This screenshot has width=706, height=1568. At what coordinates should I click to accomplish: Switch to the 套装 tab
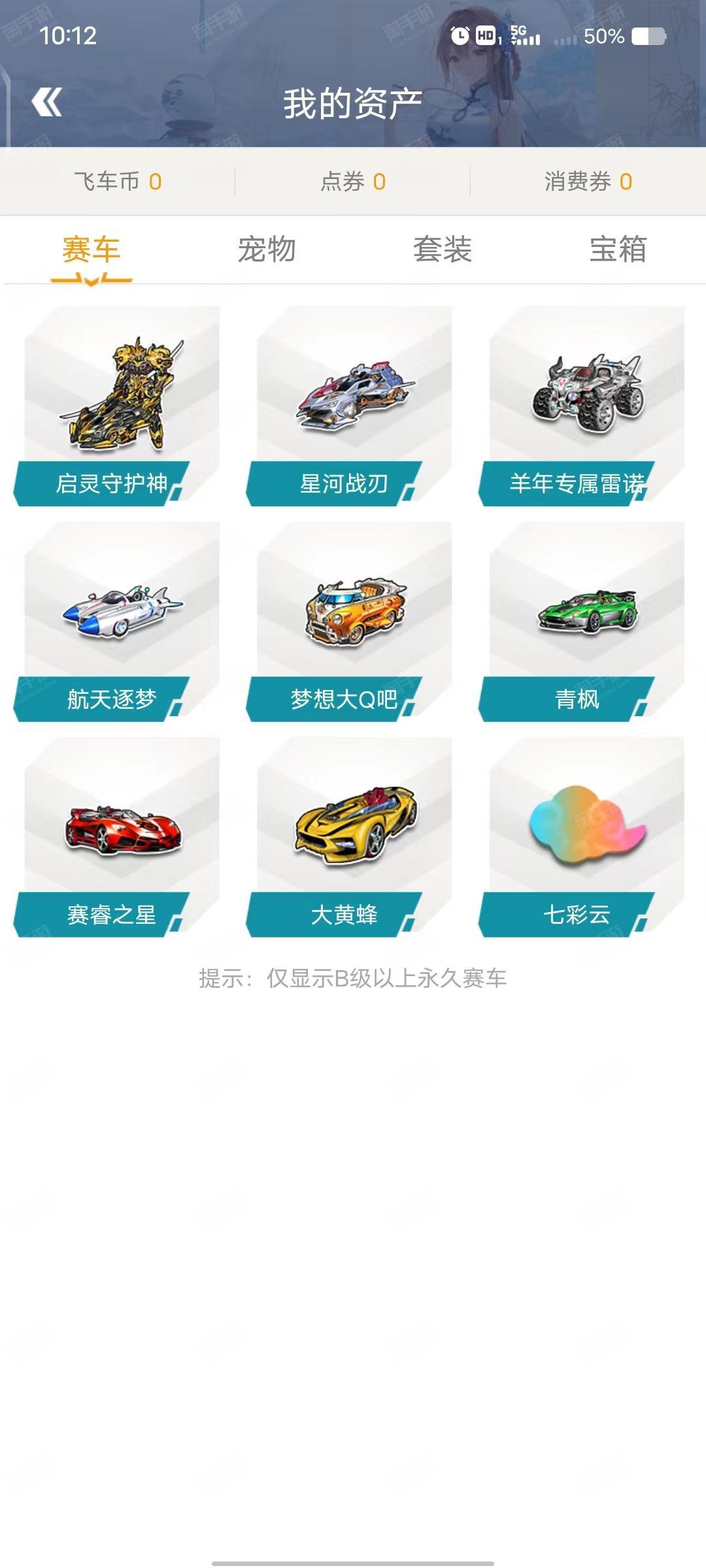443,250
